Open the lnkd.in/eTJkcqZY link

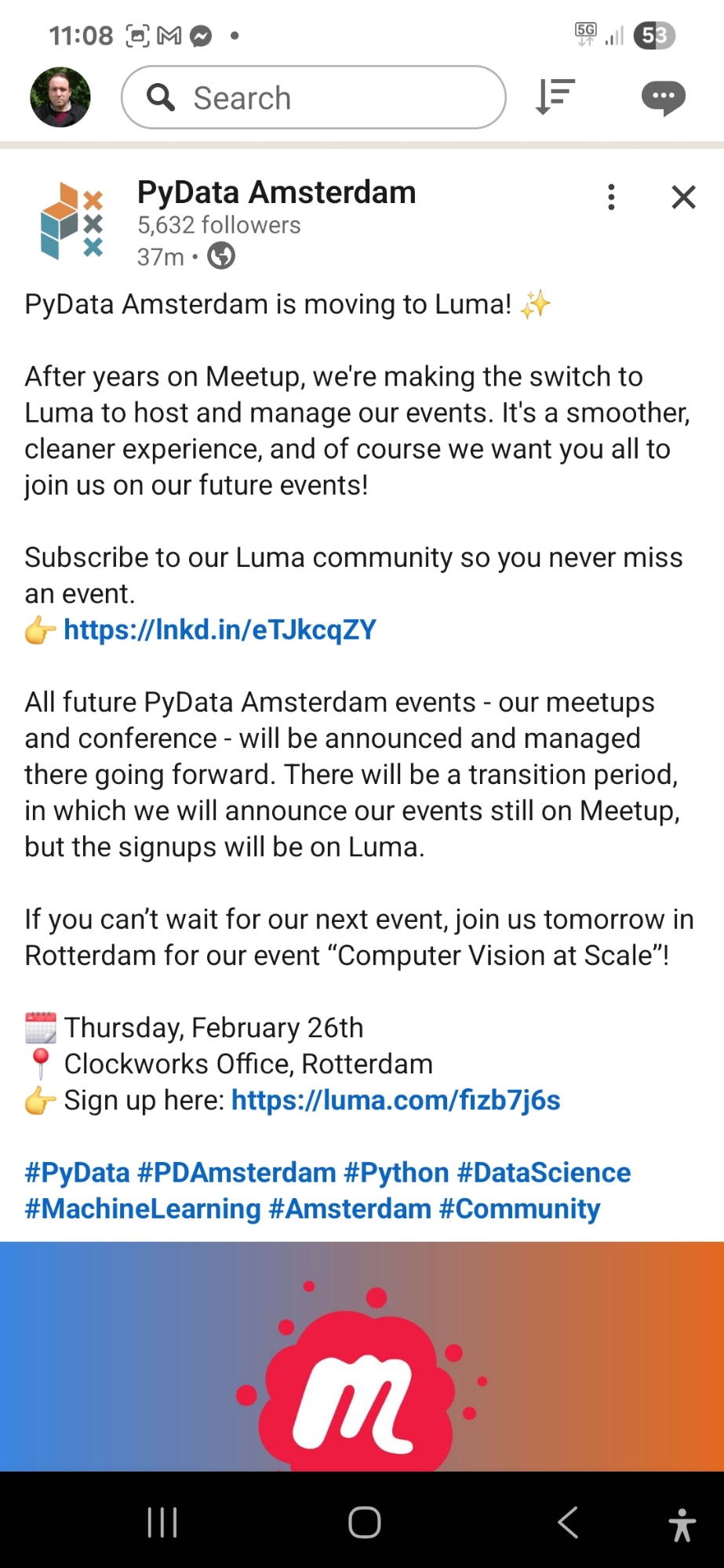pos(220,630)
